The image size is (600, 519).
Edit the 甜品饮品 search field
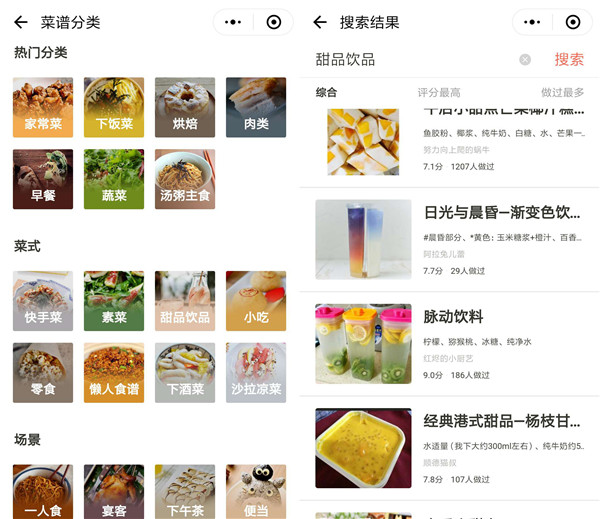point(410,60)
